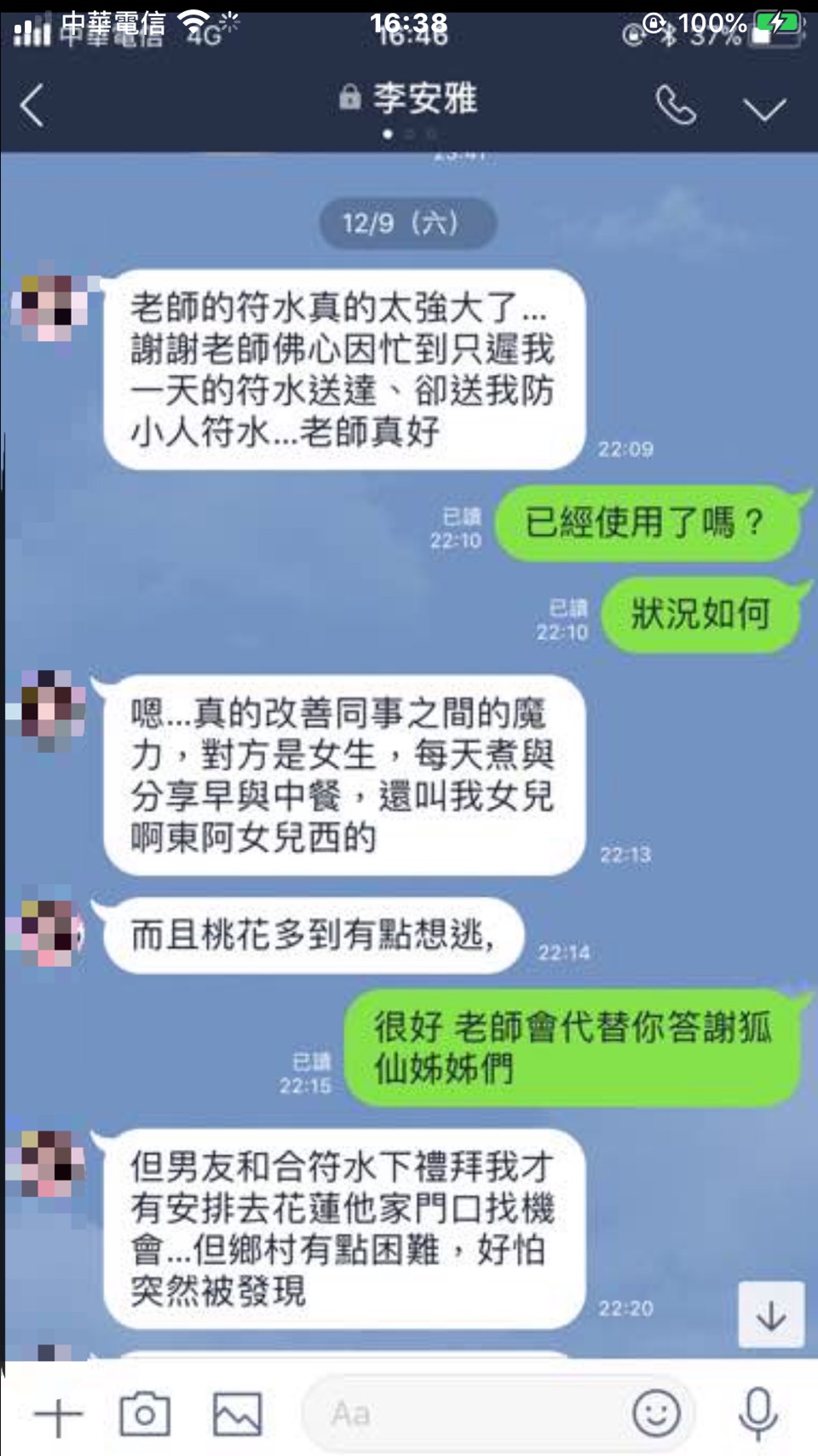
Task: Record a voice message with microphone
Action: coord(758,1414)
